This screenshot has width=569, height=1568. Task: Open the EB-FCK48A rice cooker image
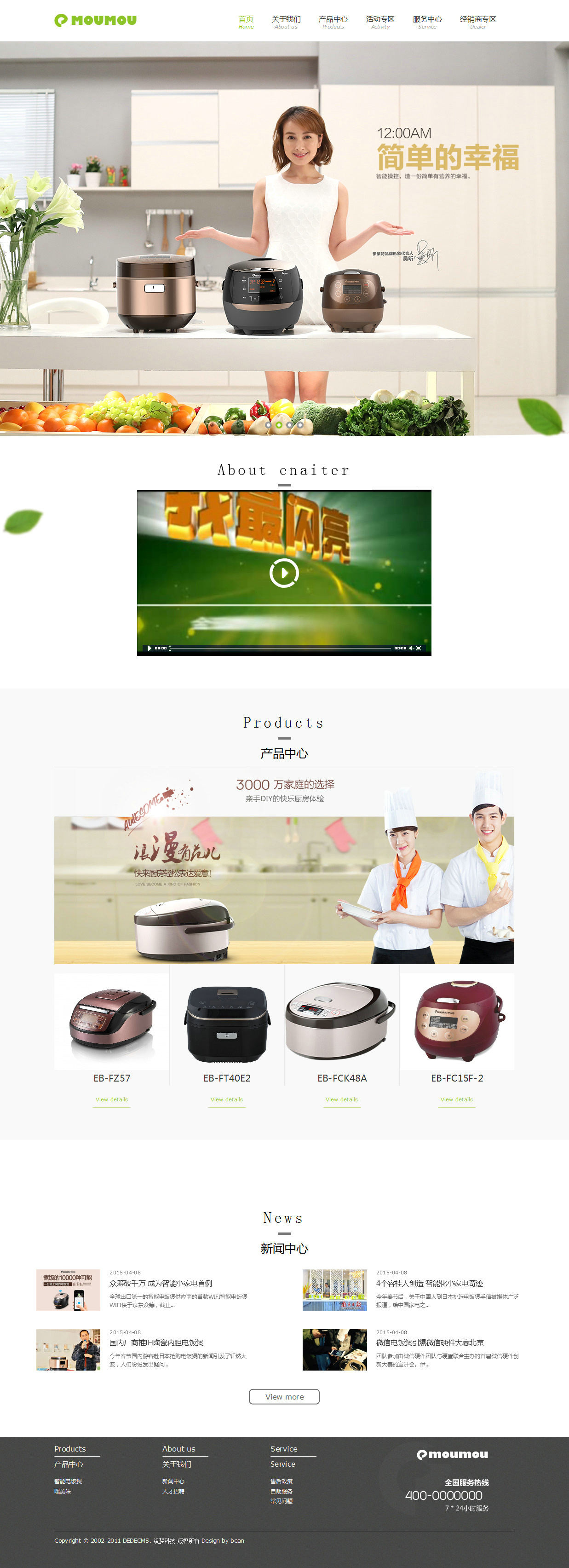[x=341, y=1021]
